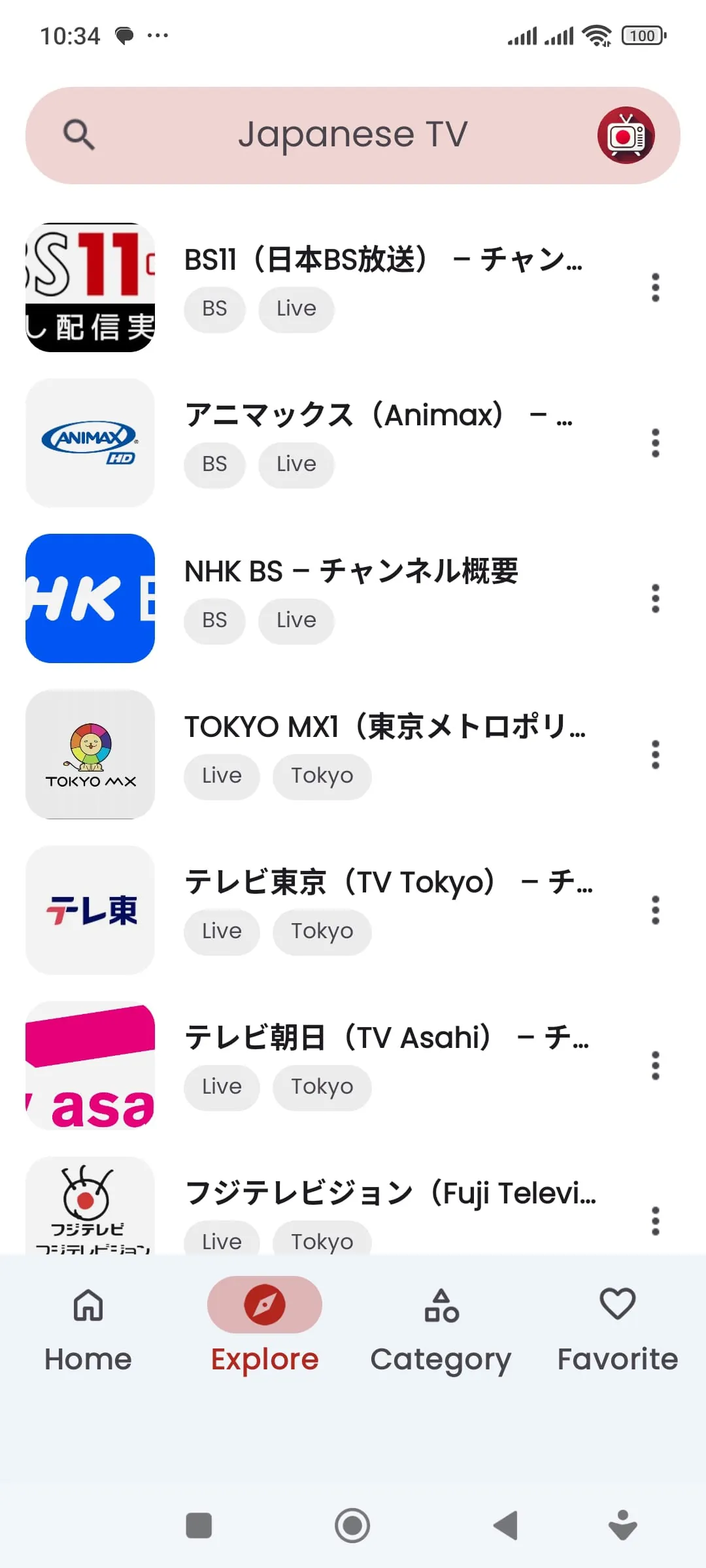Tap the search magnifier icon
The height and width of the screenshot is (1568, 706).
pyautogui.click(x=78, y=135)
